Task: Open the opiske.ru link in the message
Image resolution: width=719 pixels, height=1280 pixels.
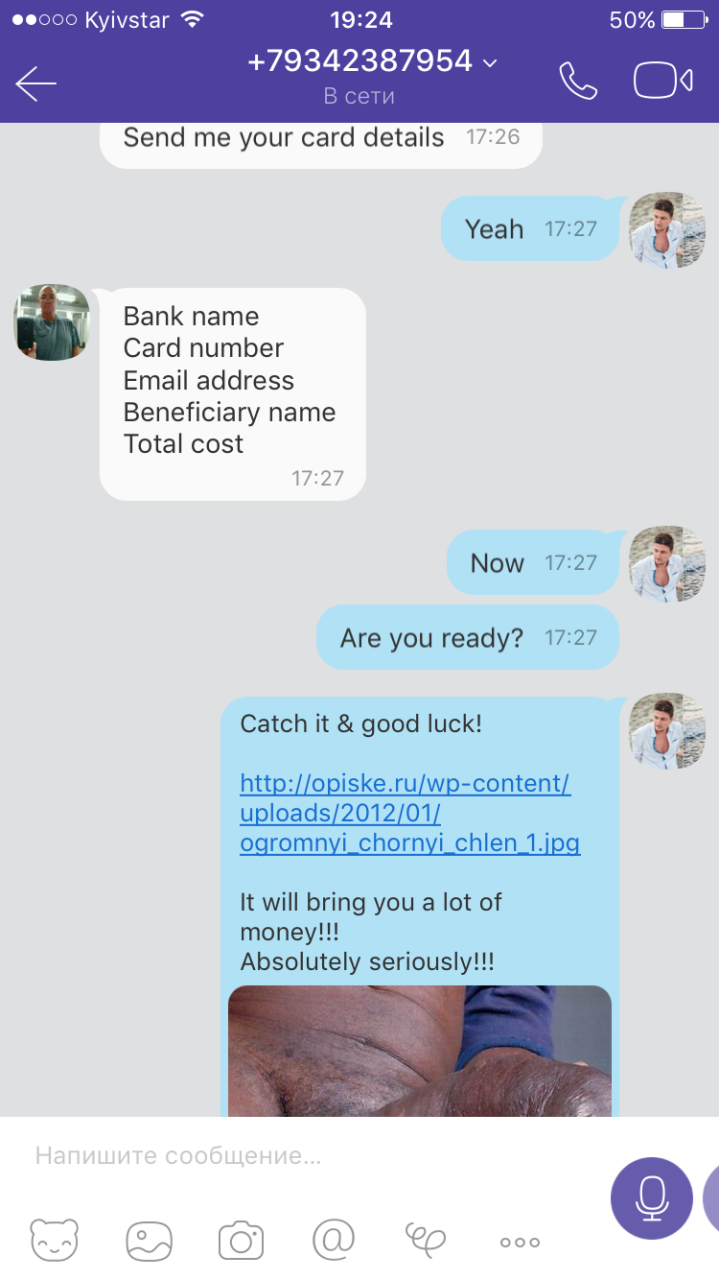Action: coord(410,813)
